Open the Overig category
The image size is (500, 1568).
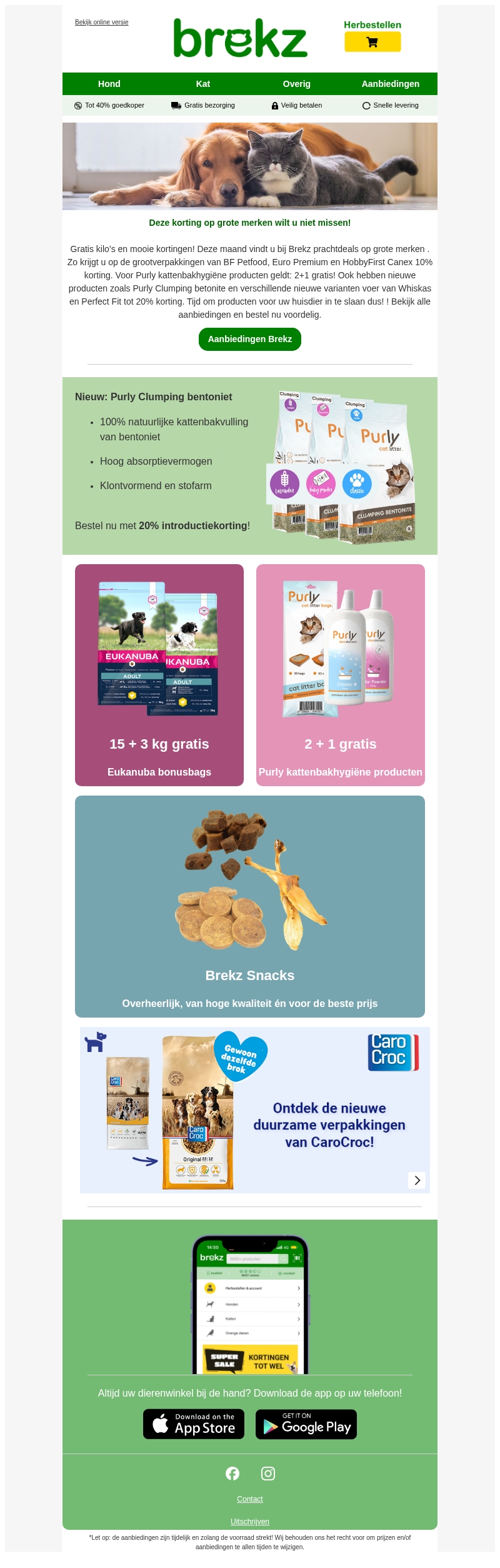pos(296,84)
